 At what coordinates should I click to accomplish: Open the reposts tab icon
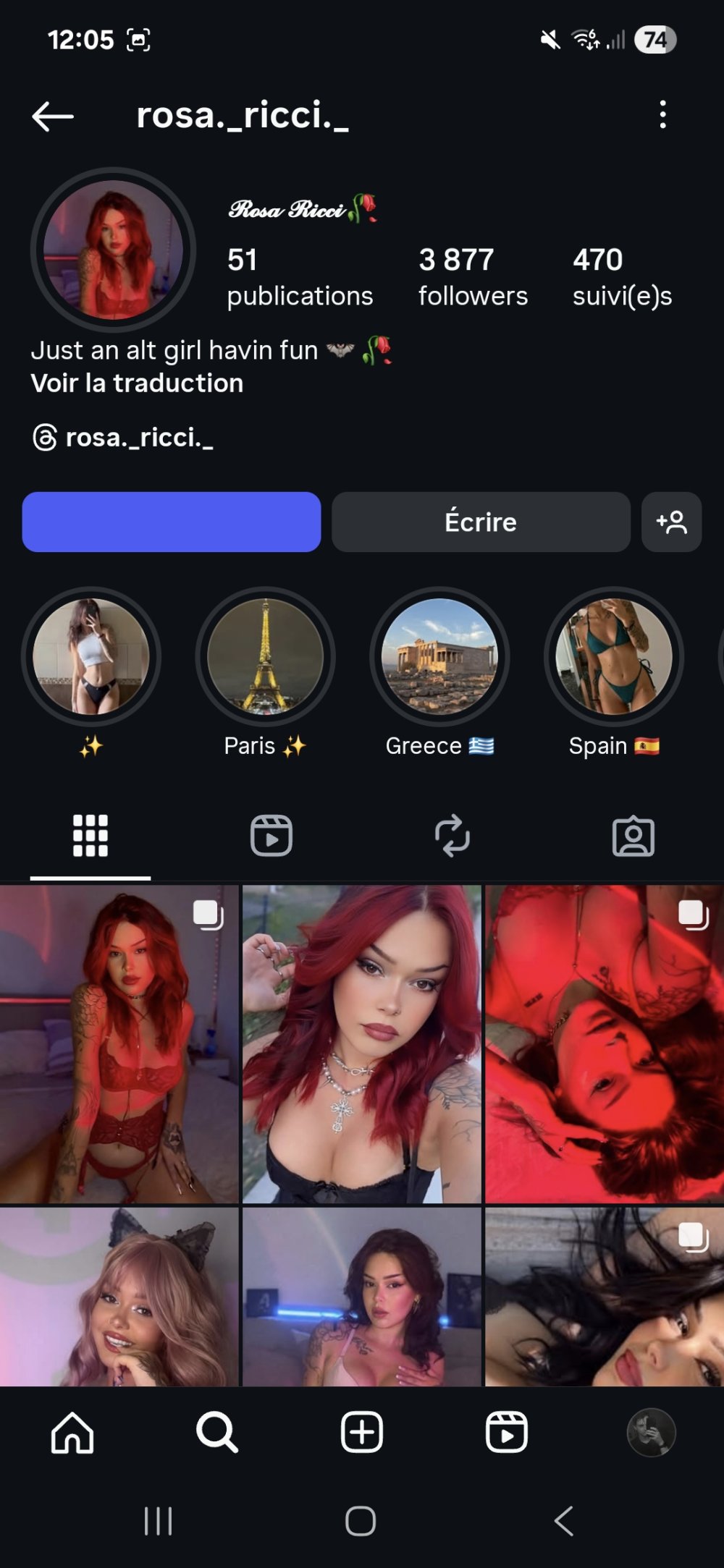coord(452,836)
